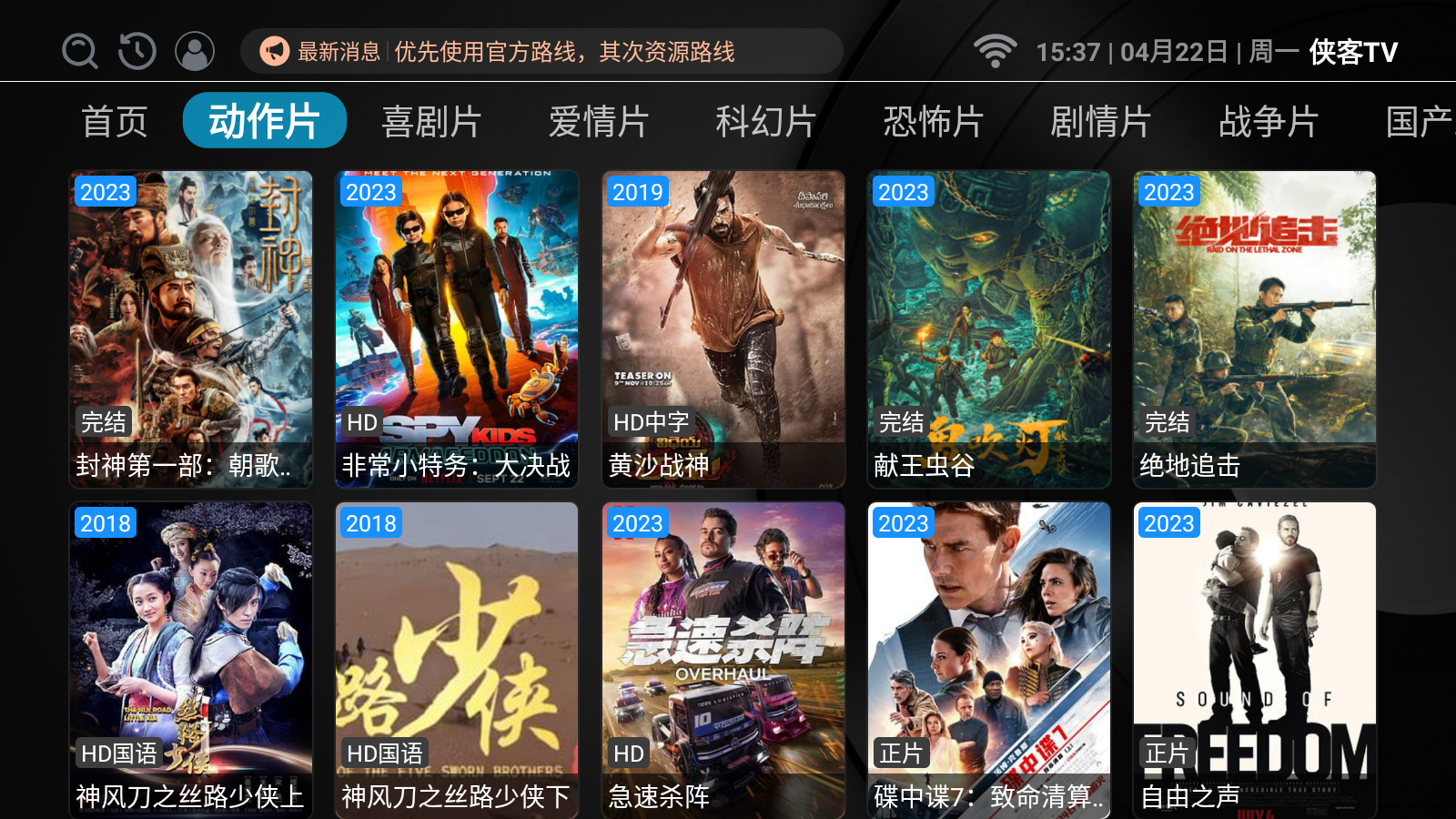
Task: Select the 战争片 tab
Action: tap(1269, 121)
